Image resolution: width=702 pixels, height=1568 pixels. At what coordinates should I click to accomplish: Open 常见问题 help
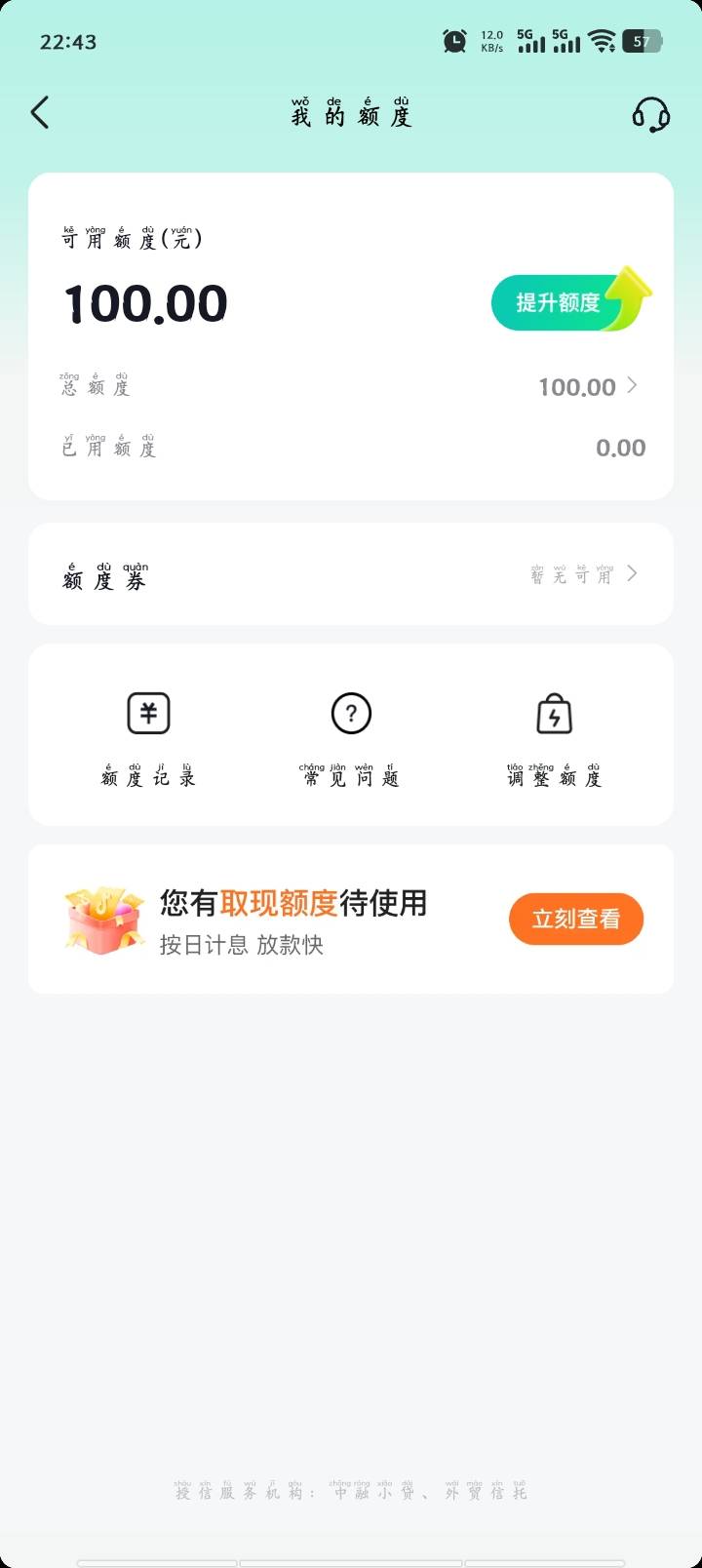coord(351,735)
